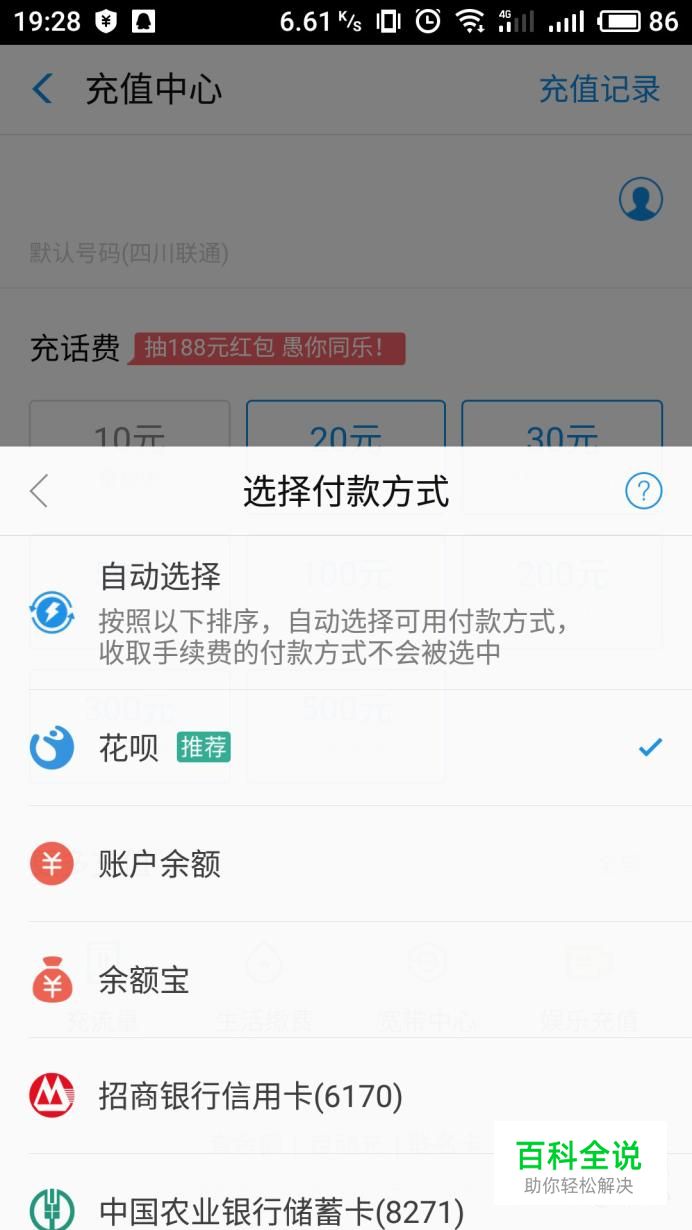Go back from the payment method sheet

[39, 491]
